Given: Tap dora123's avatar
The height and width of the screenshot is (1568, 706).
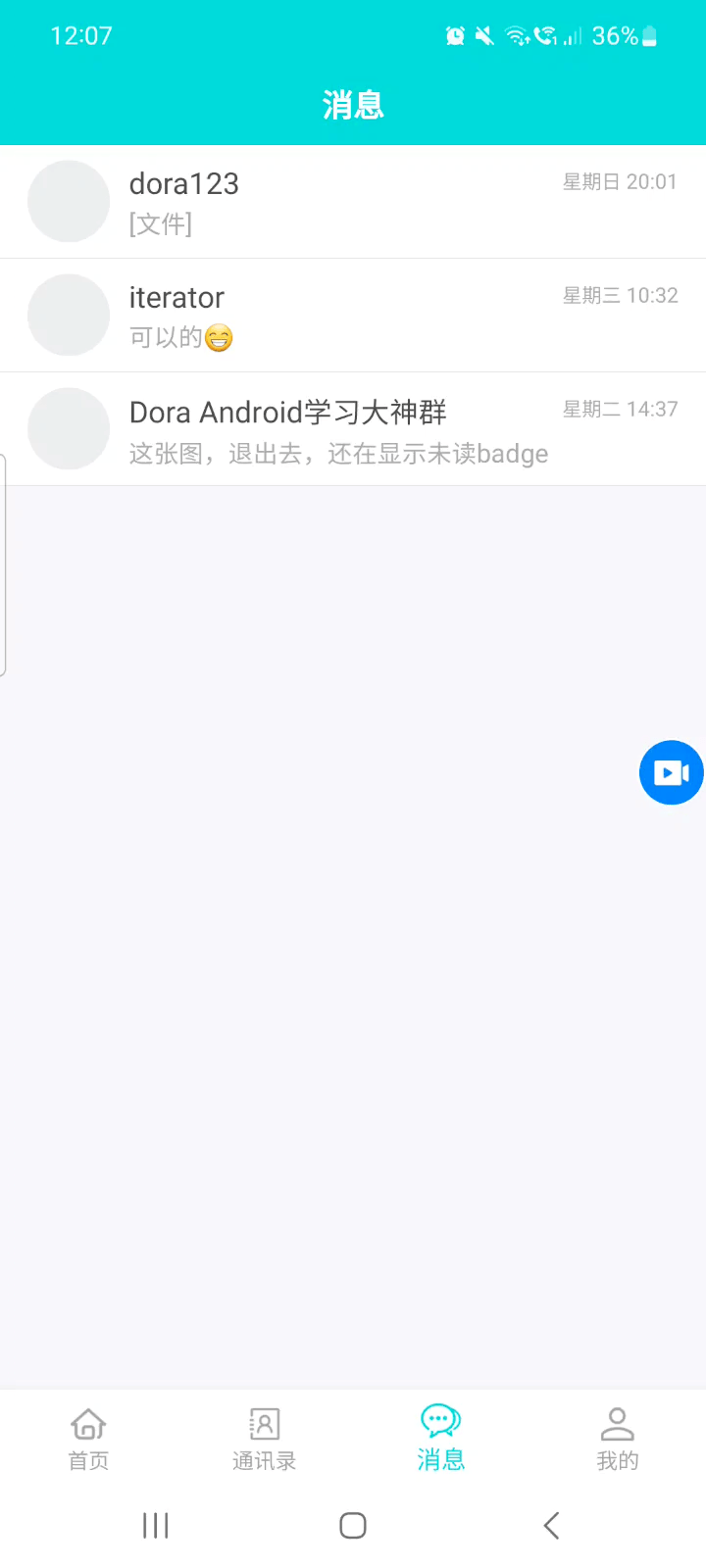Looking at the screenshot, I should [69, 201].
